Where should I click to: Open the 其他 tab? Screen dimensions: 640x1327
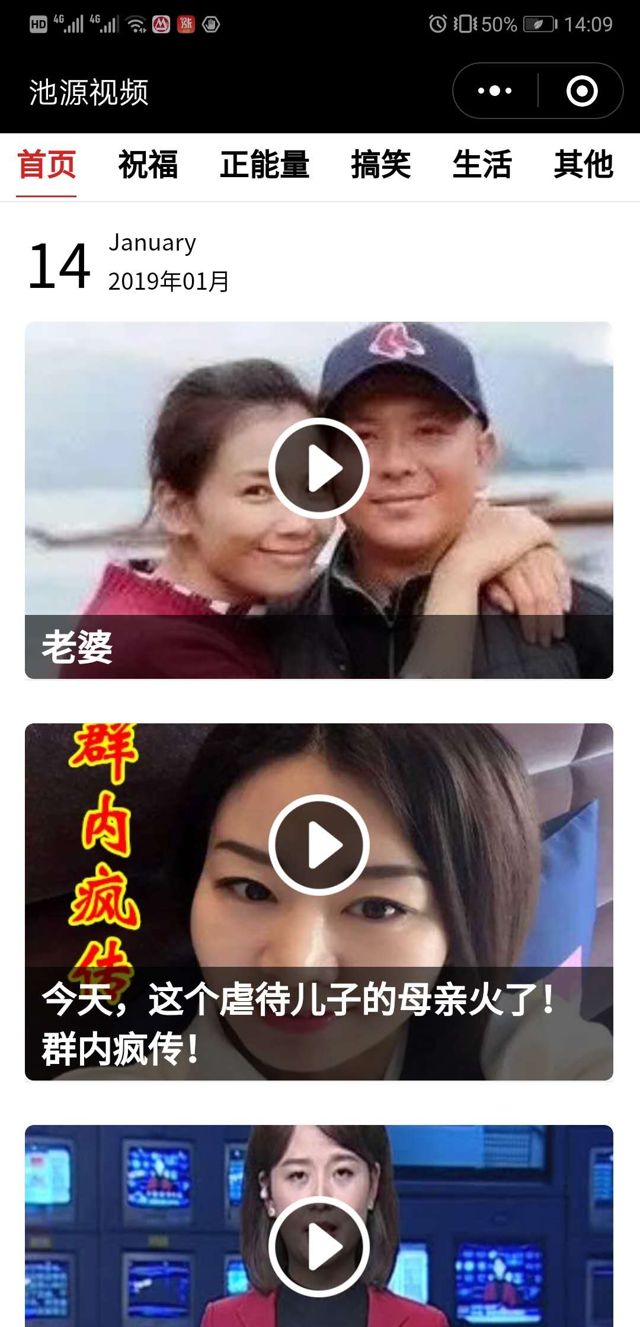click(x=583, y=164)
